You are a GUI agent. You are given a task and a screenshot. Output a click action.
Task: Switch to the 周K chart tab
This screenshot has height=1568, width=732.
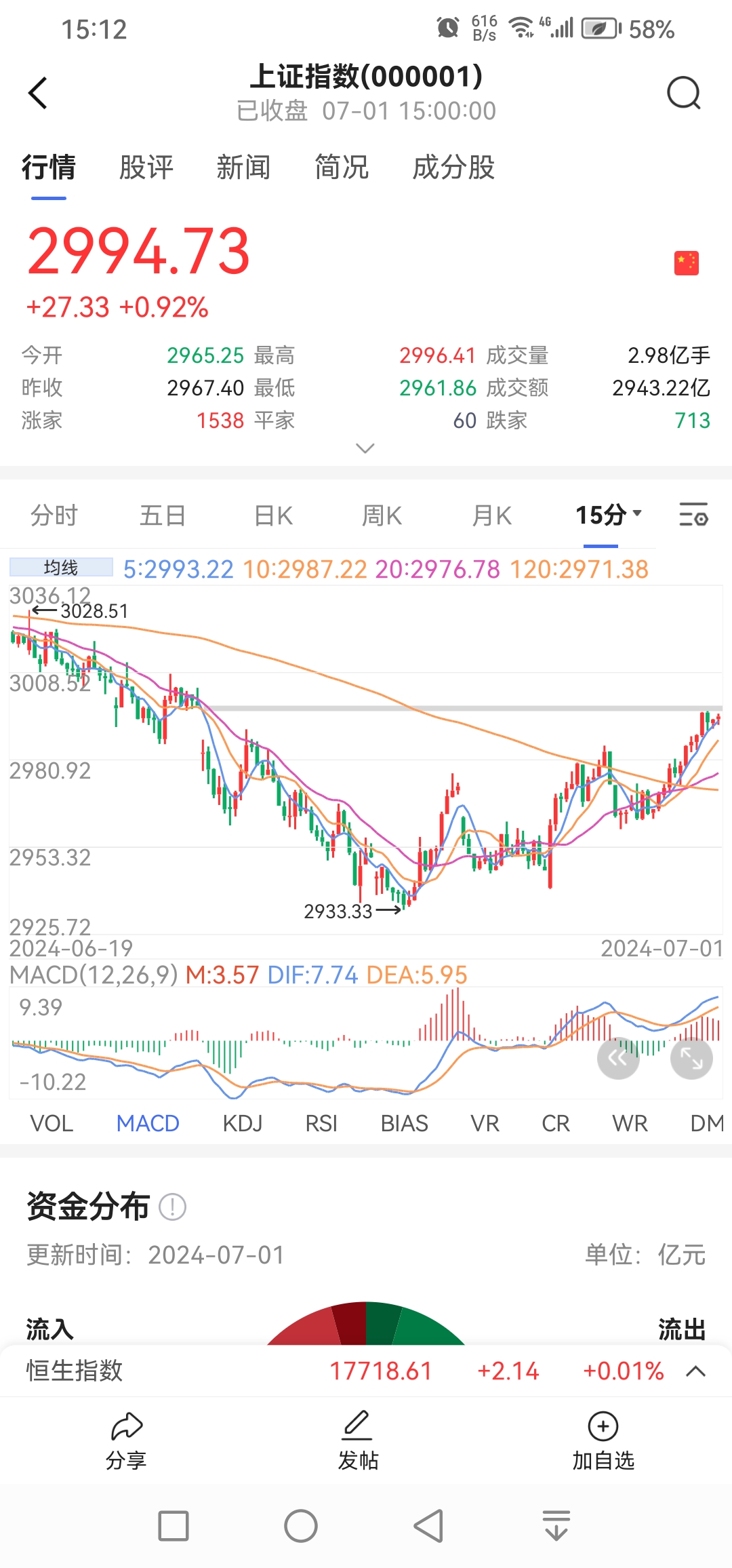pyautogui.click(x=381, y=515)
